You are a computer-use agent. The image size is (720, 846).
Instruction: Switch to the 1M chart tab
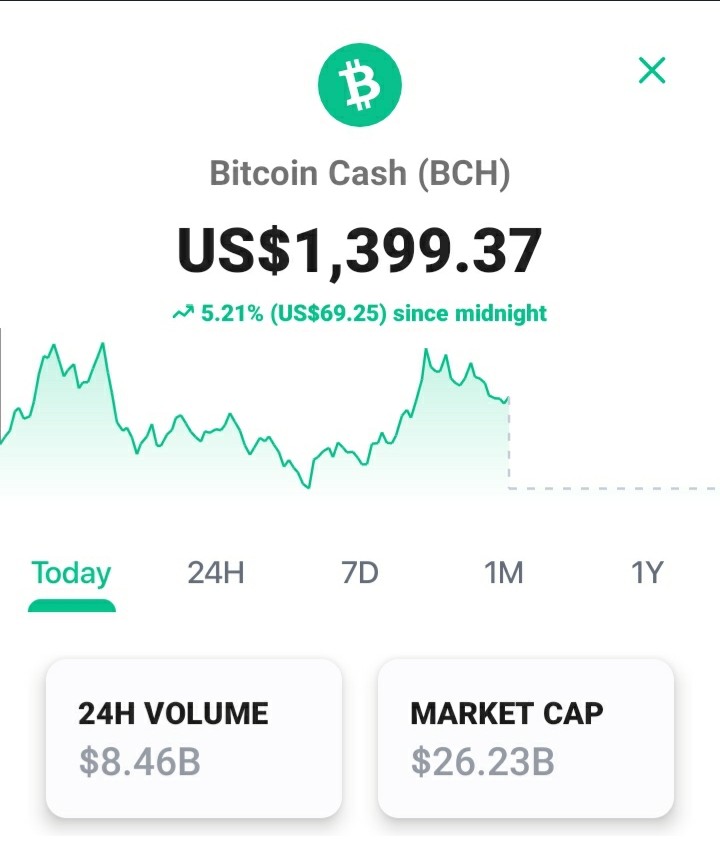tap(504, 573)
